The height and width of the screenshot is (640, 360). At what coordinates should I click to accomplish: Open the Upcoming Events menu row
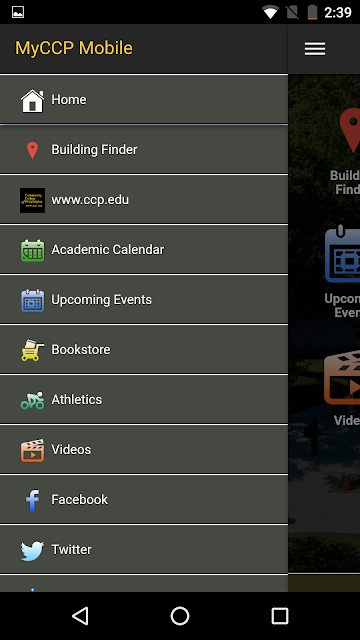pos(144,300)
